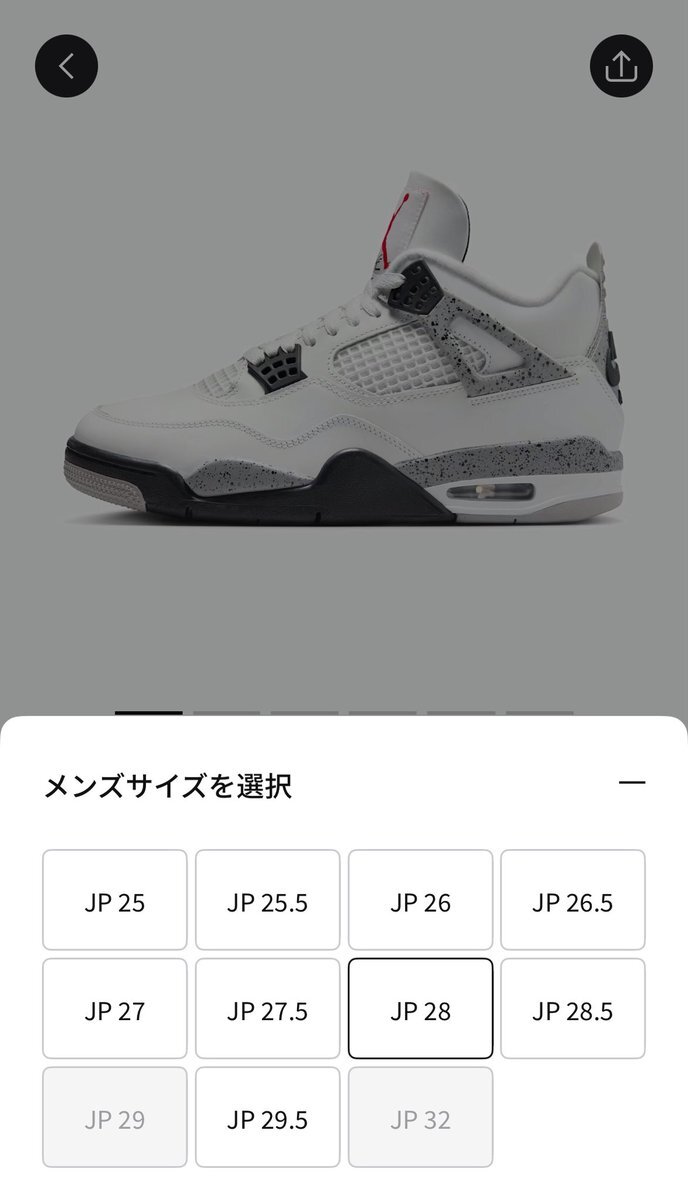Collapse the men's size selection sheet
Image resolution: width=688 pixels, height=1200 pixels.
tap(632, 783)
